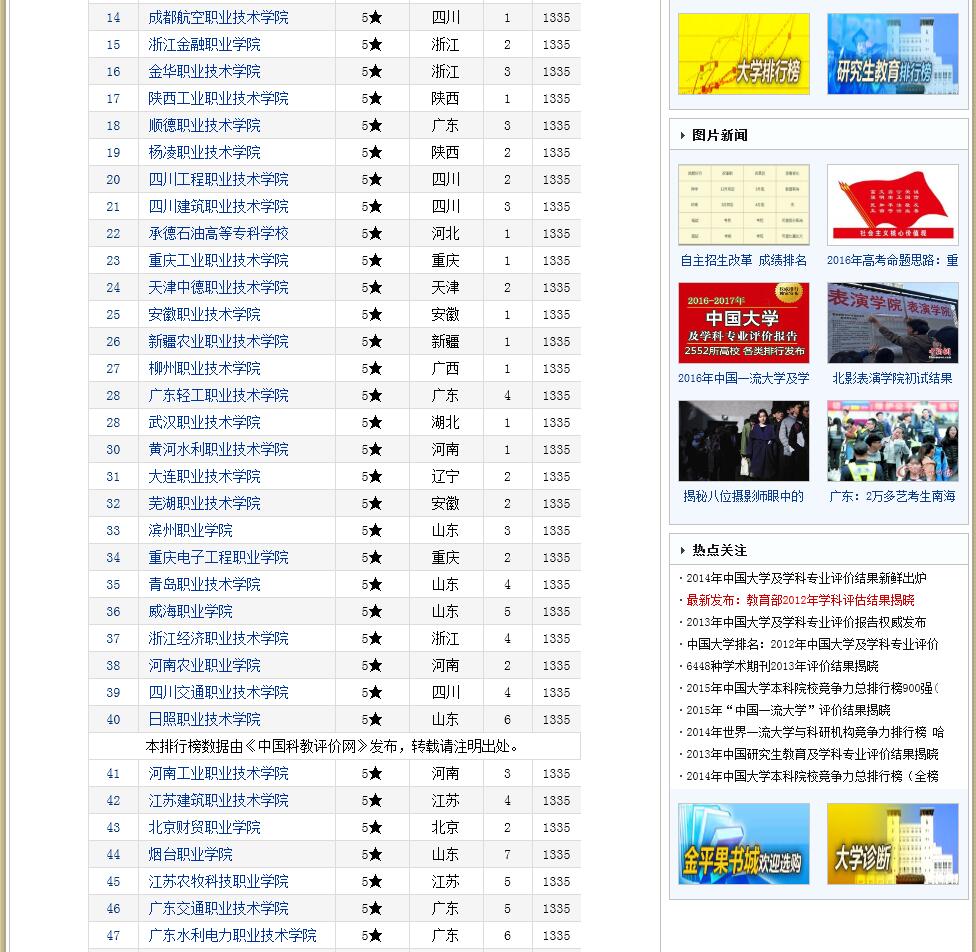Open 广东:2万多艺考生南海 picture news
The height and width of the screenshot is (952, 976).
pyautogui.click(x=892, y=496)
